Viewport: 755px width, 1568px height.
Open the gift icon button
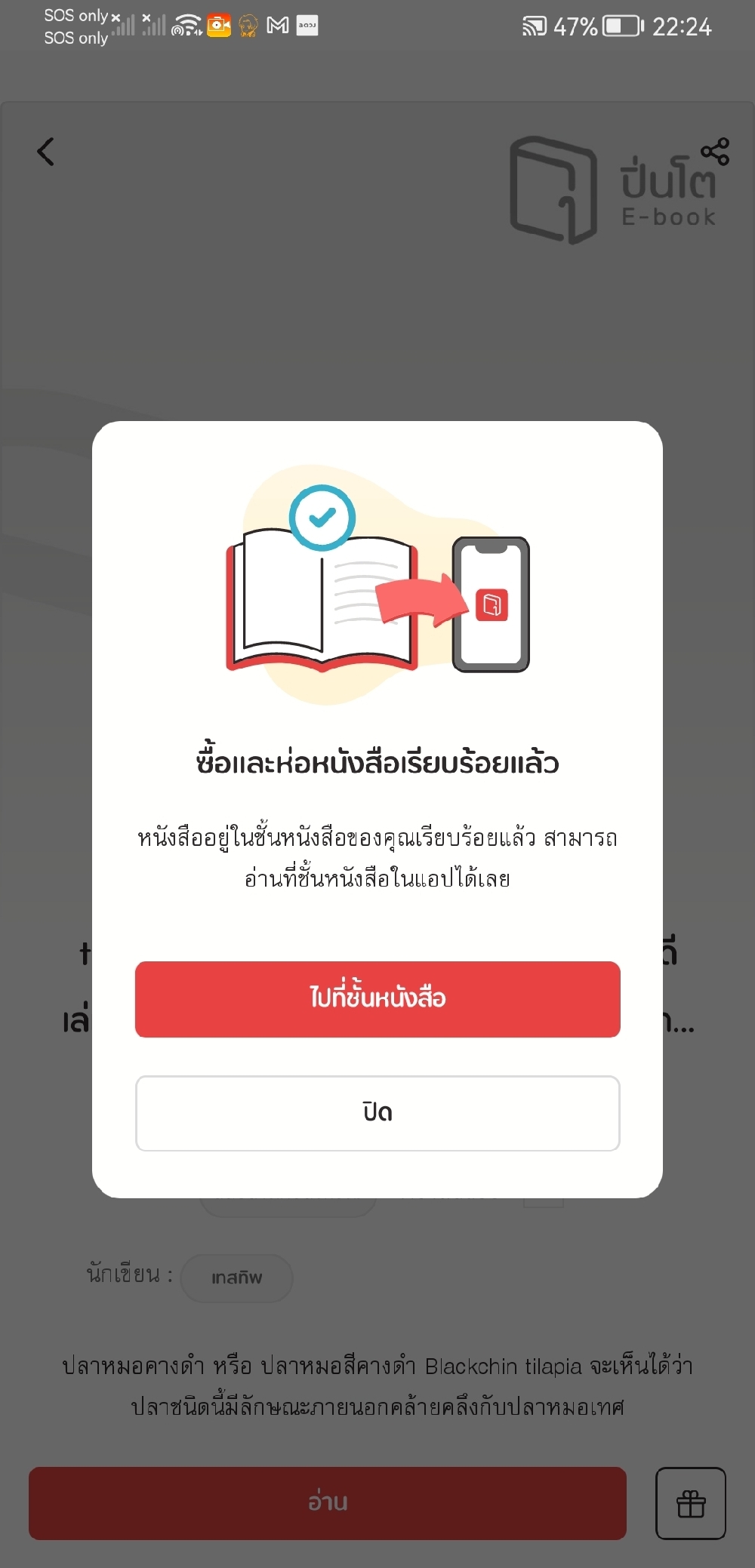690,1503
